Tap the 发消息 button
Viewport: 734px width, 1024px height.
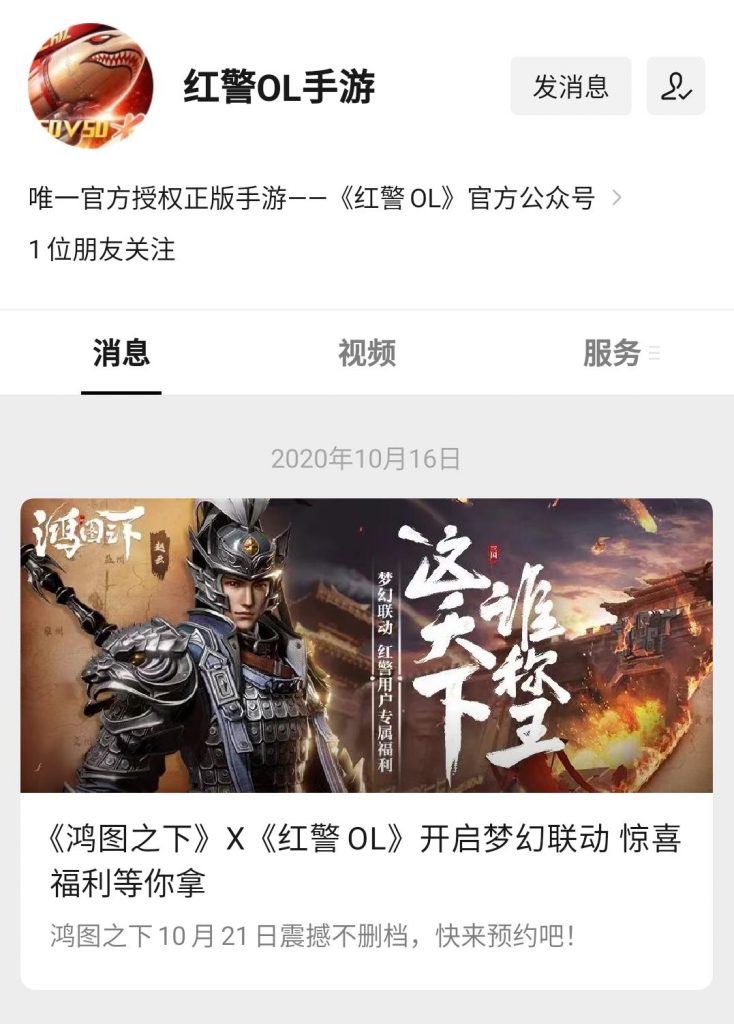(x=571, y=87)
